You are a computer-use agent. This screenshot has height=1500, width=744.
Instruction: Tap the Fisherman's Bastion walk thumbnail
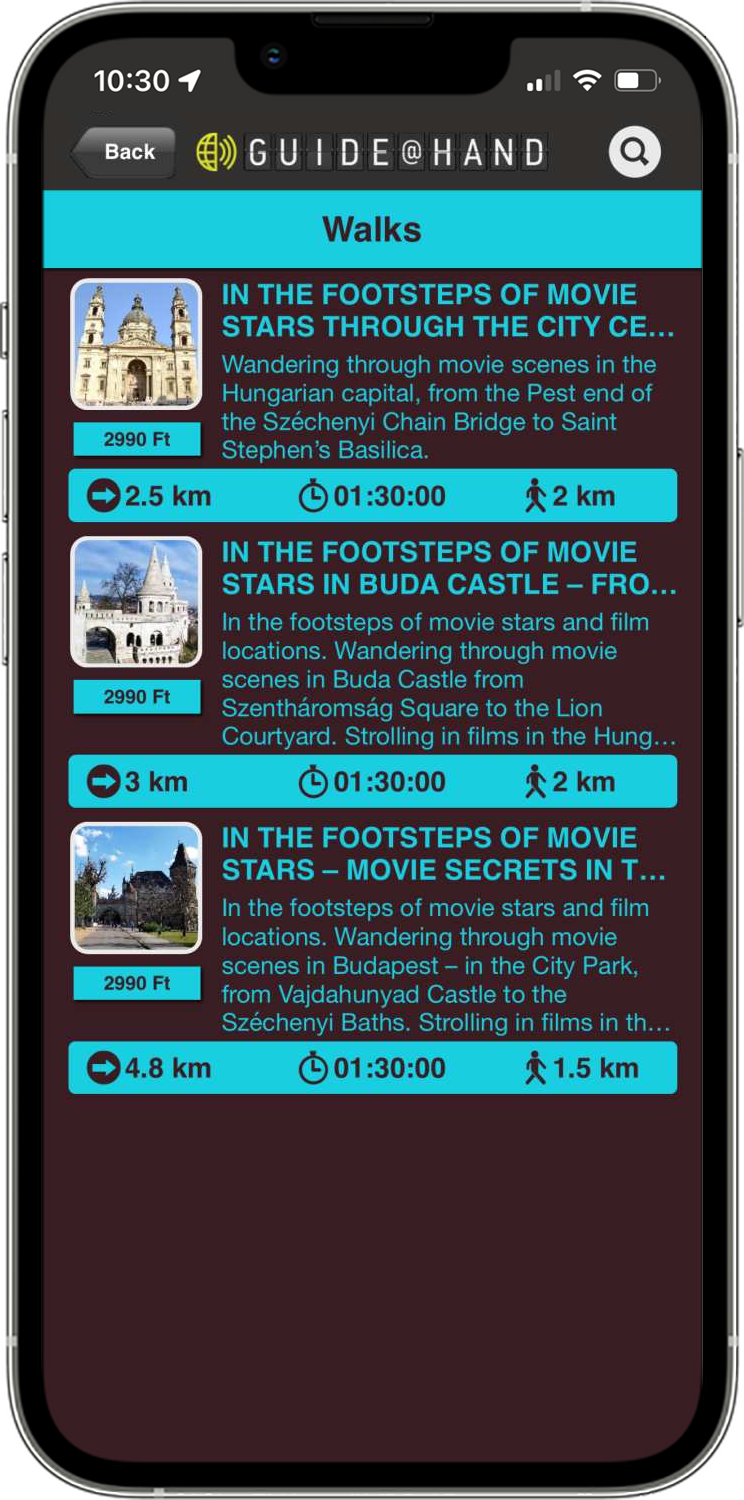point(136,602)
